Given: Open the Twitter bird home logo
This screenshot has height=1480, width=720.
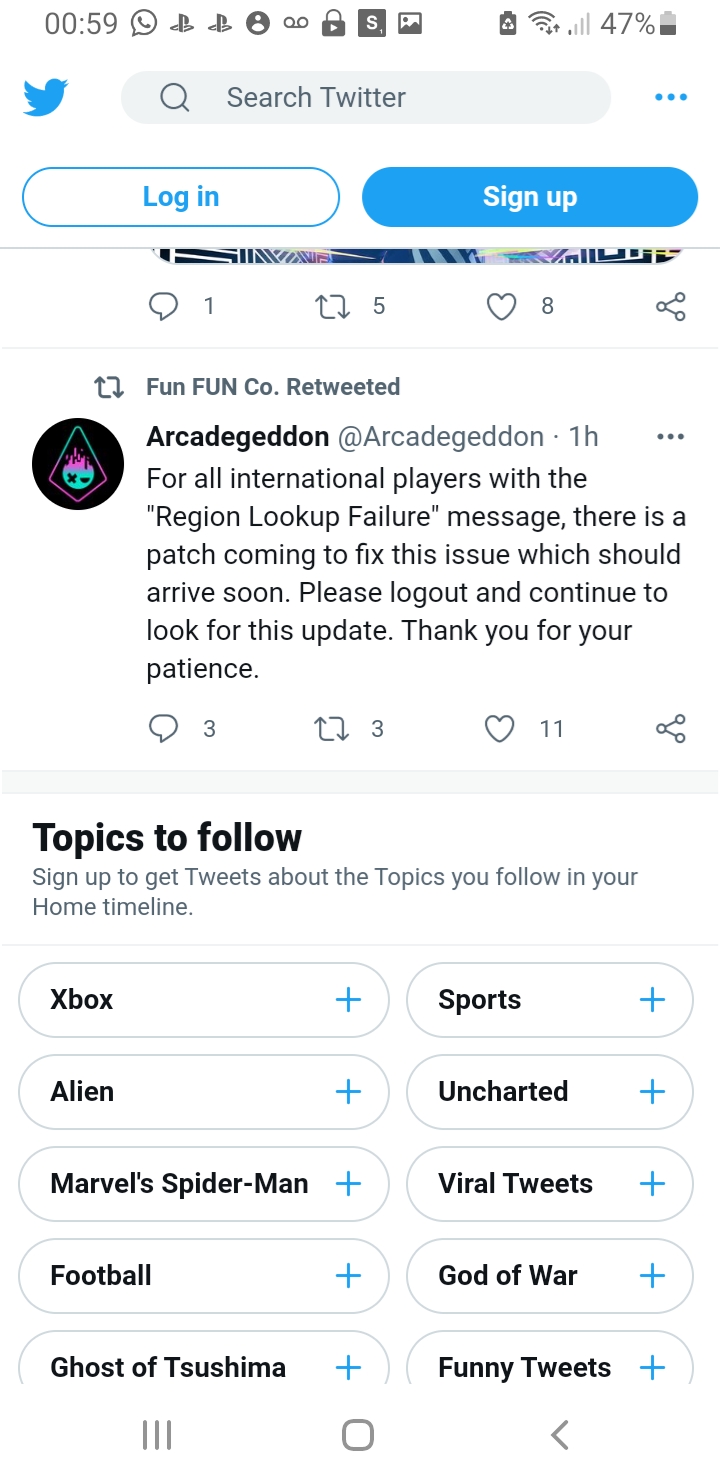Looking at the screenshot, I should [x=46, y=98].
